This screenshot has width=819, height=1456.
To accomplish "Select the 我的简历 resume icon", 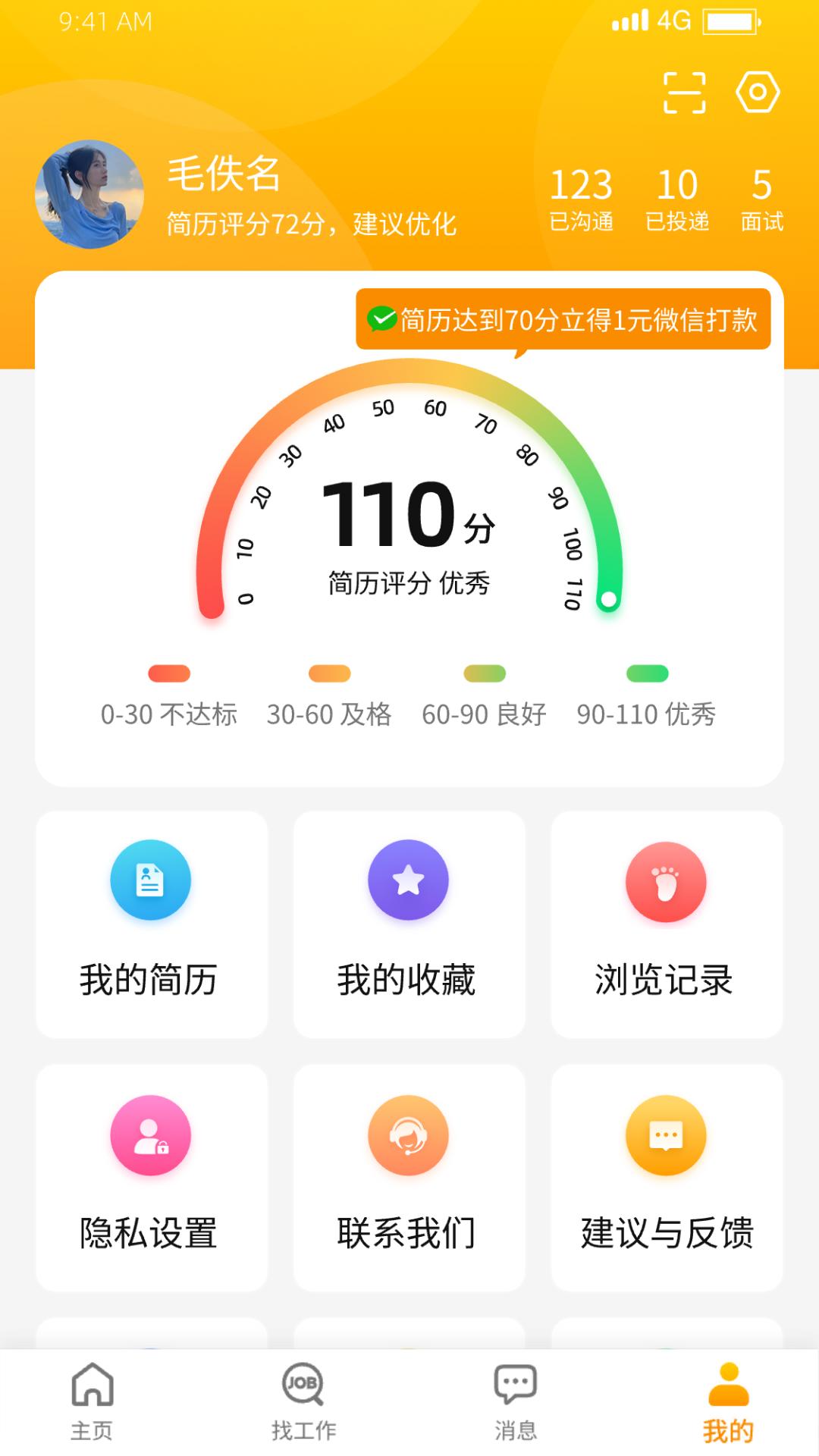I will click(x=150, y=880).
